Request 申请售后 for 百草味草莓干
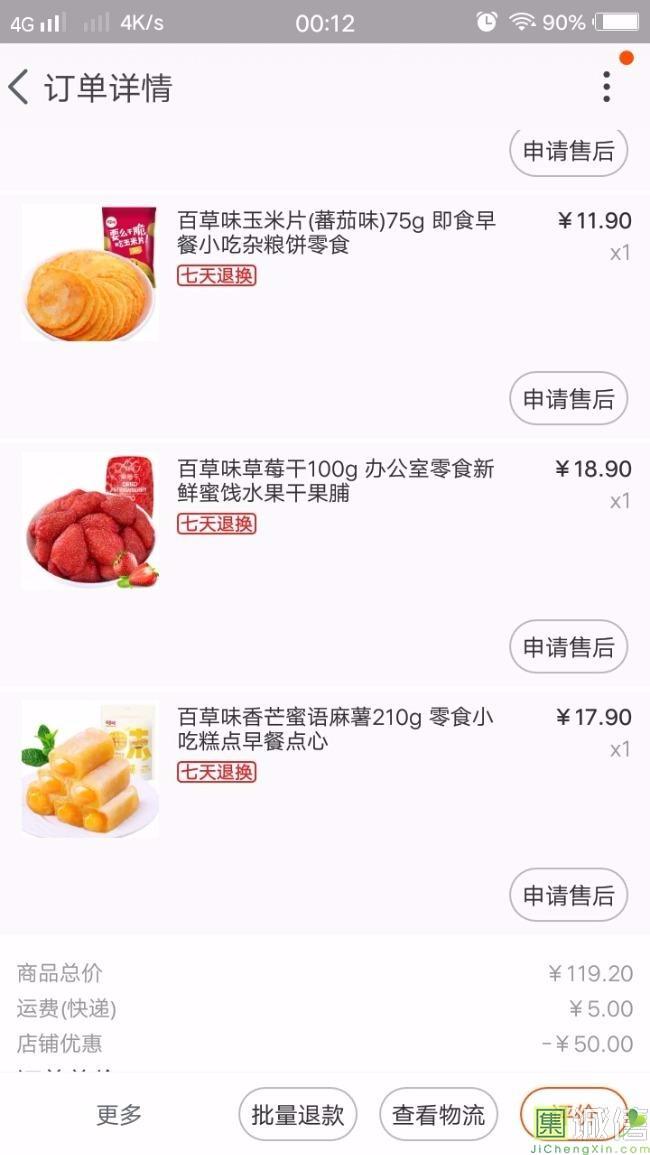The height and width of the screenshot is (1155, 650). (568, 647)
